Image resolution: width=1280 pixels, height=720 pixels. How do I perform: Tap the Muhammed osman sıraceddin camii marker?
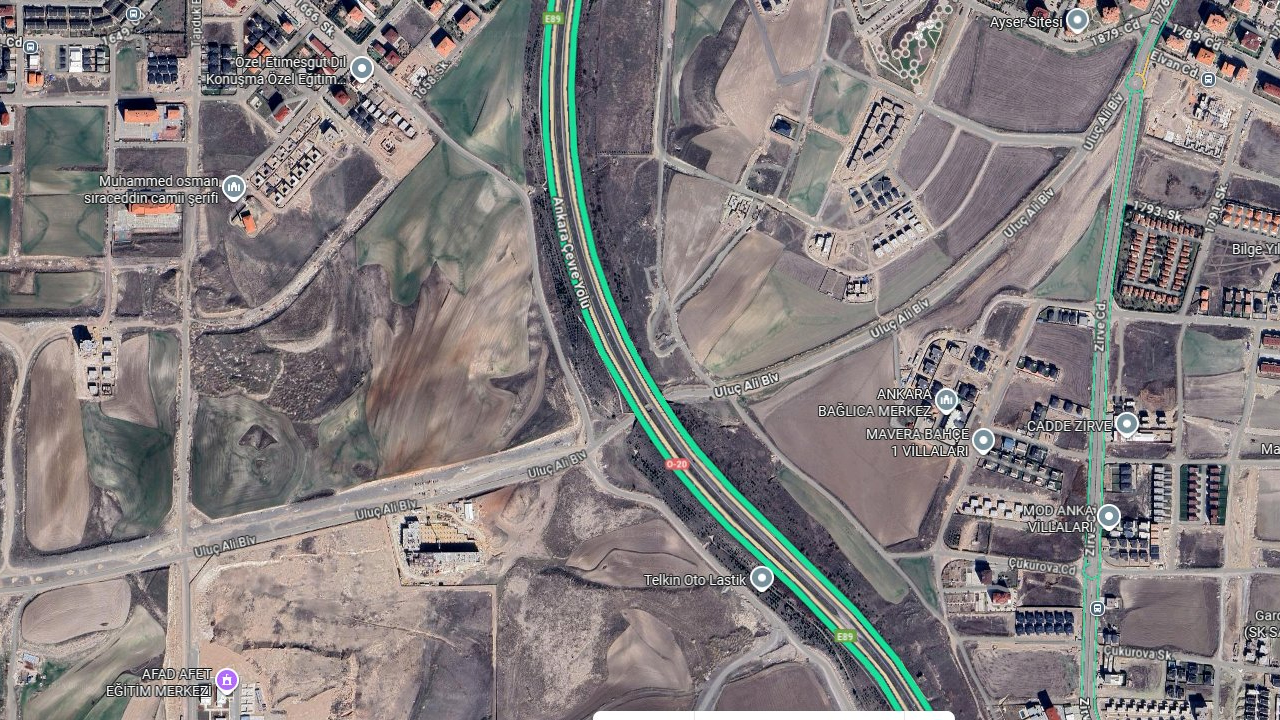pyautogui.click(x=234, y=187)
